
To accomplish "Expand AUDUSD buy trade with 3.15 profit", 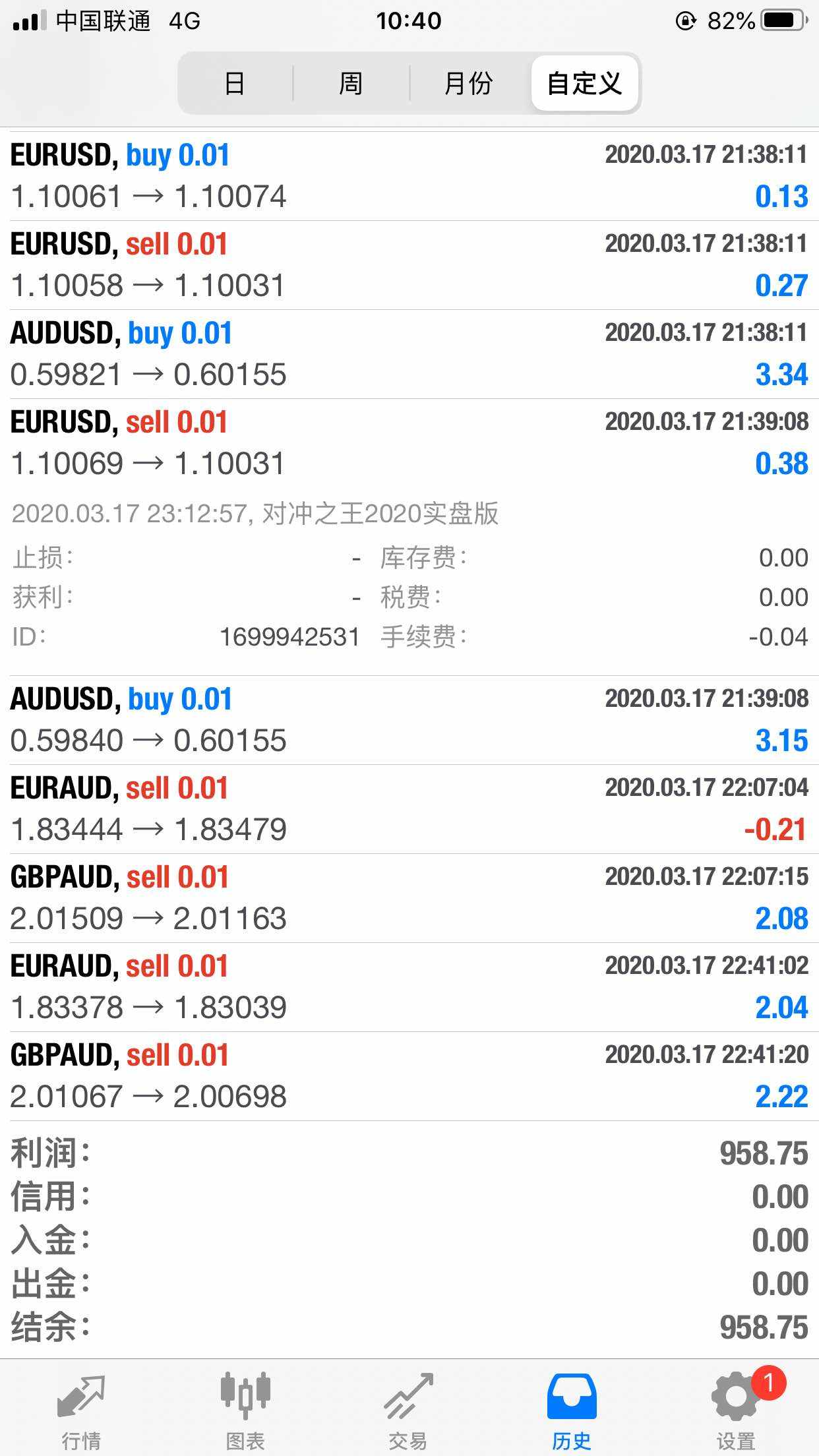I will (x=409, y=720).
